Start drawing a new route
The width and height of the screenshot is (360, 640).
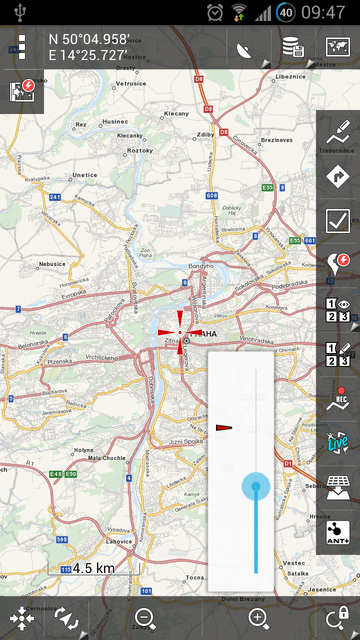(338, 132)
